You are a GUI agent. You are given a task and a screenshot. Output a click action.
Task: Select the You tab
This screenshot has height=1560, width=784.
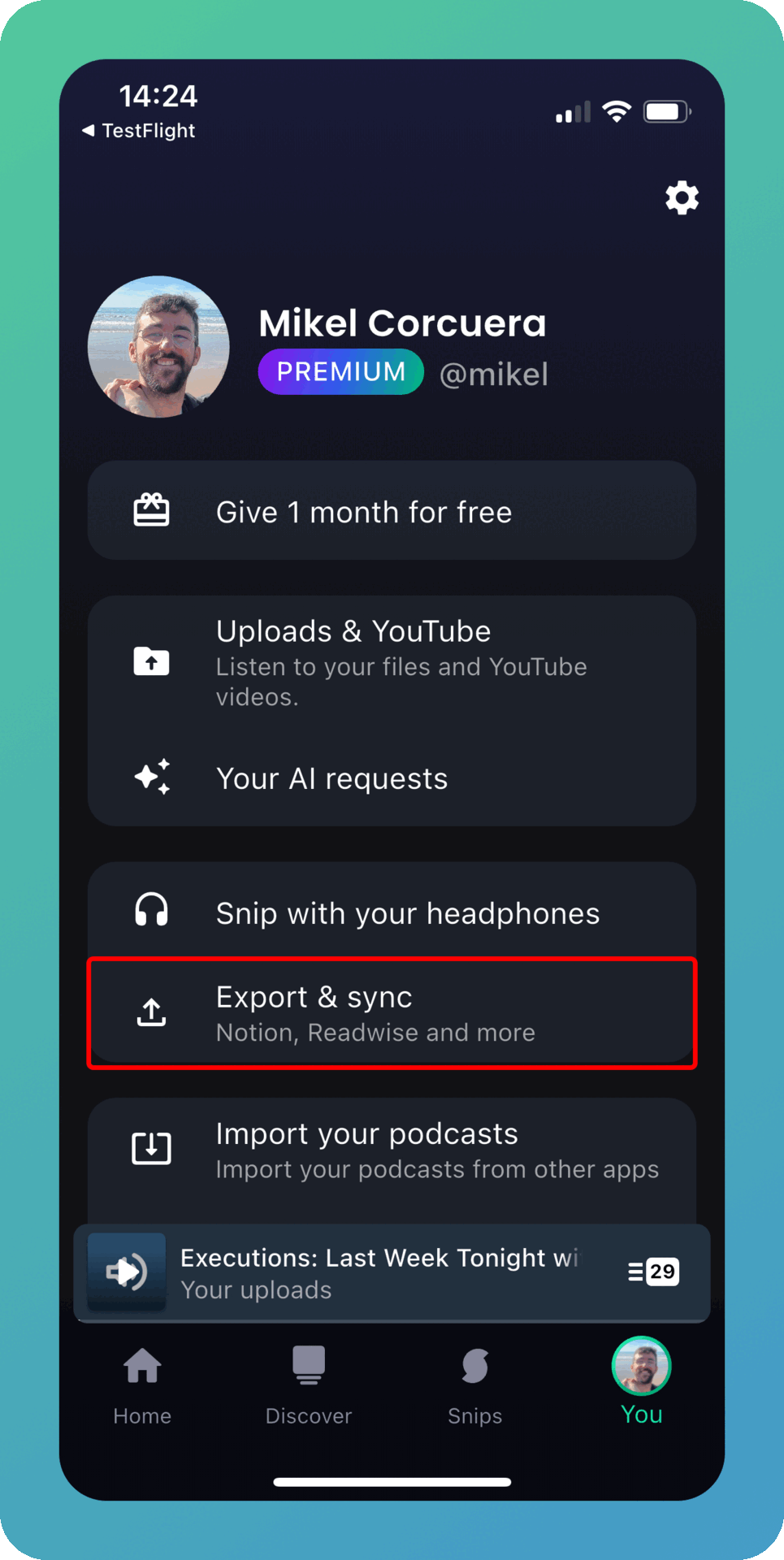coord(641,1381)
